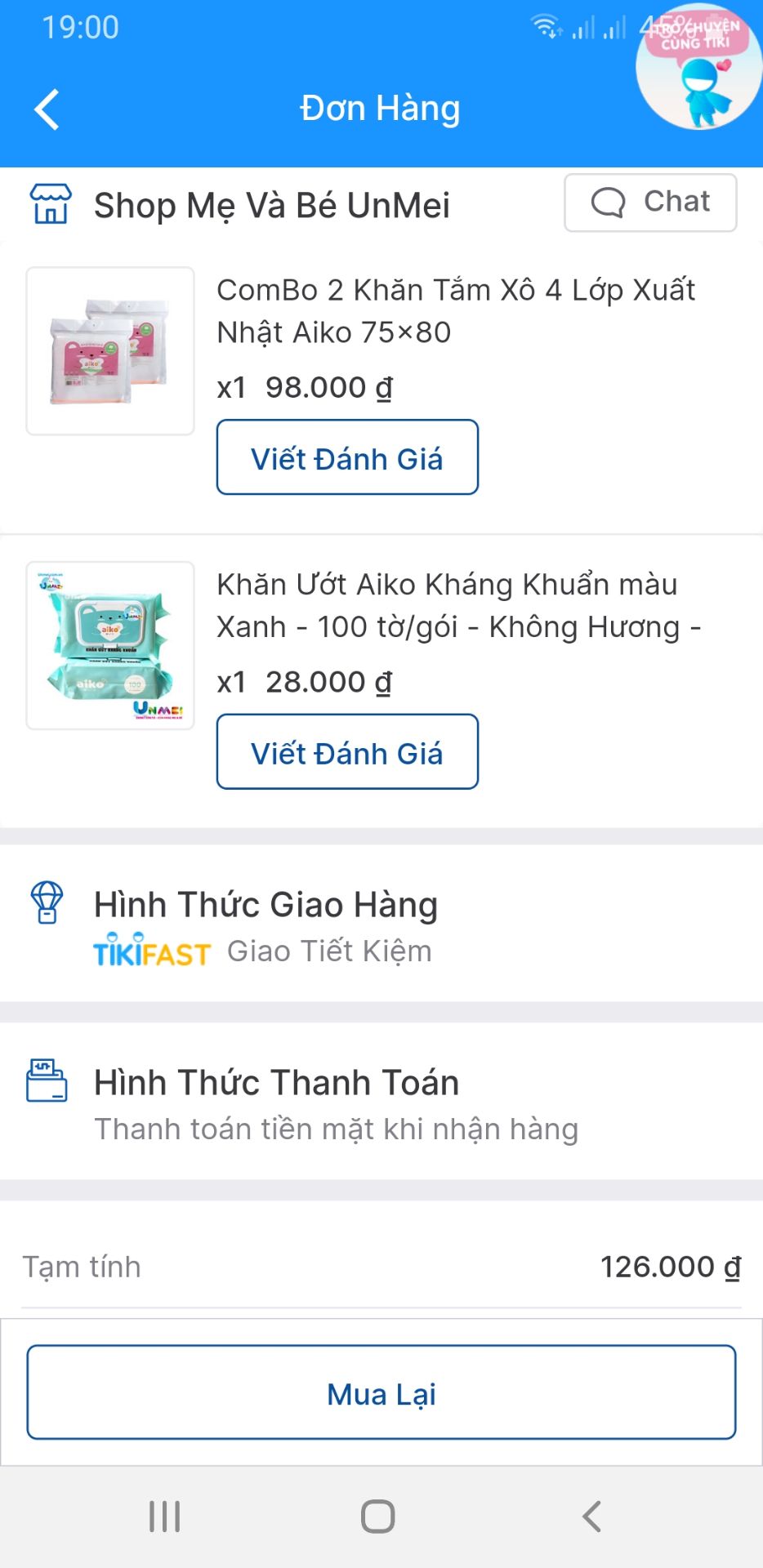Open chat with the shop via chat bubble icon
Viewport: 763px width, 1568px height.
(x=608, y=202)
